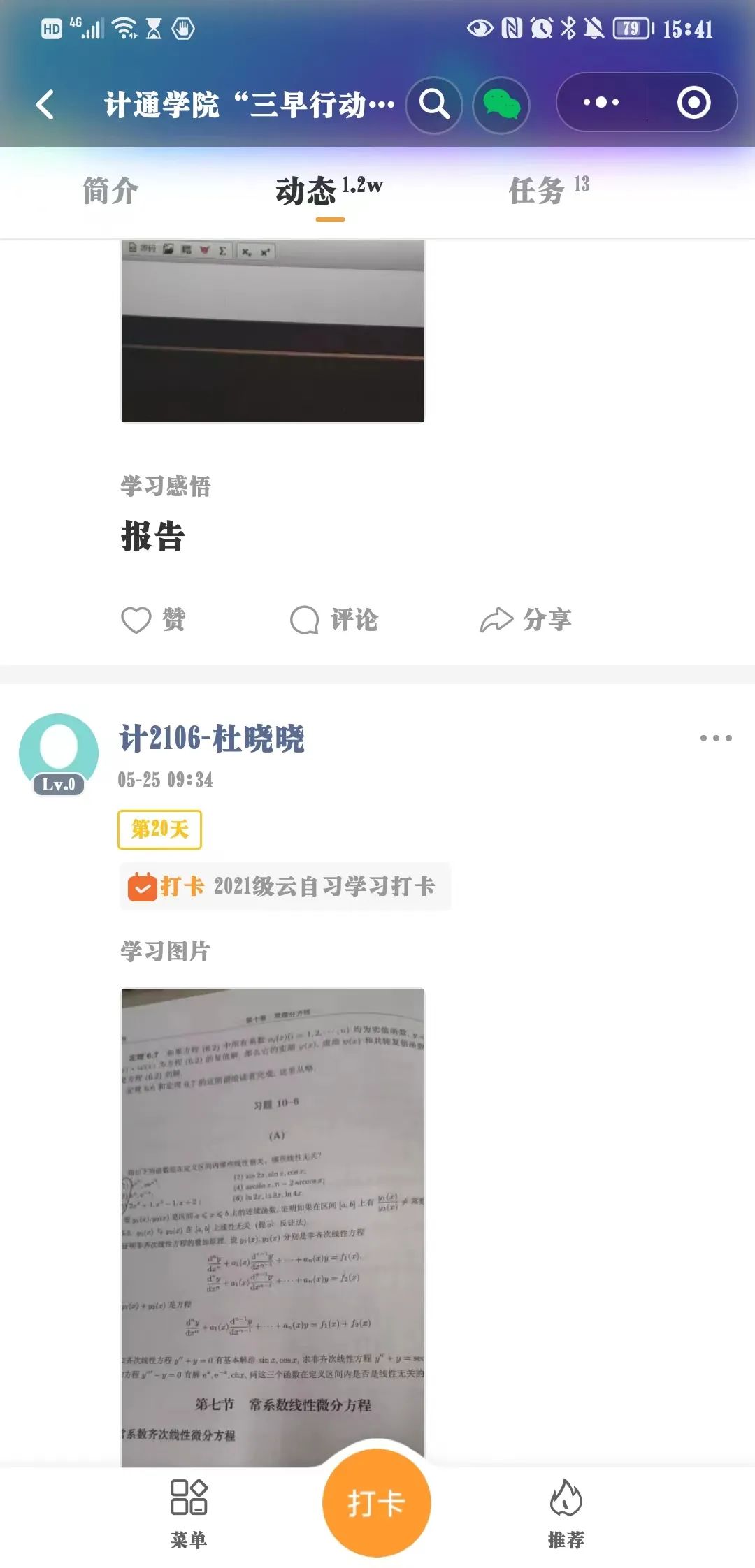
Task: Comment on the 报告 post
Action: pyautogui.click(x=334, y=620)
